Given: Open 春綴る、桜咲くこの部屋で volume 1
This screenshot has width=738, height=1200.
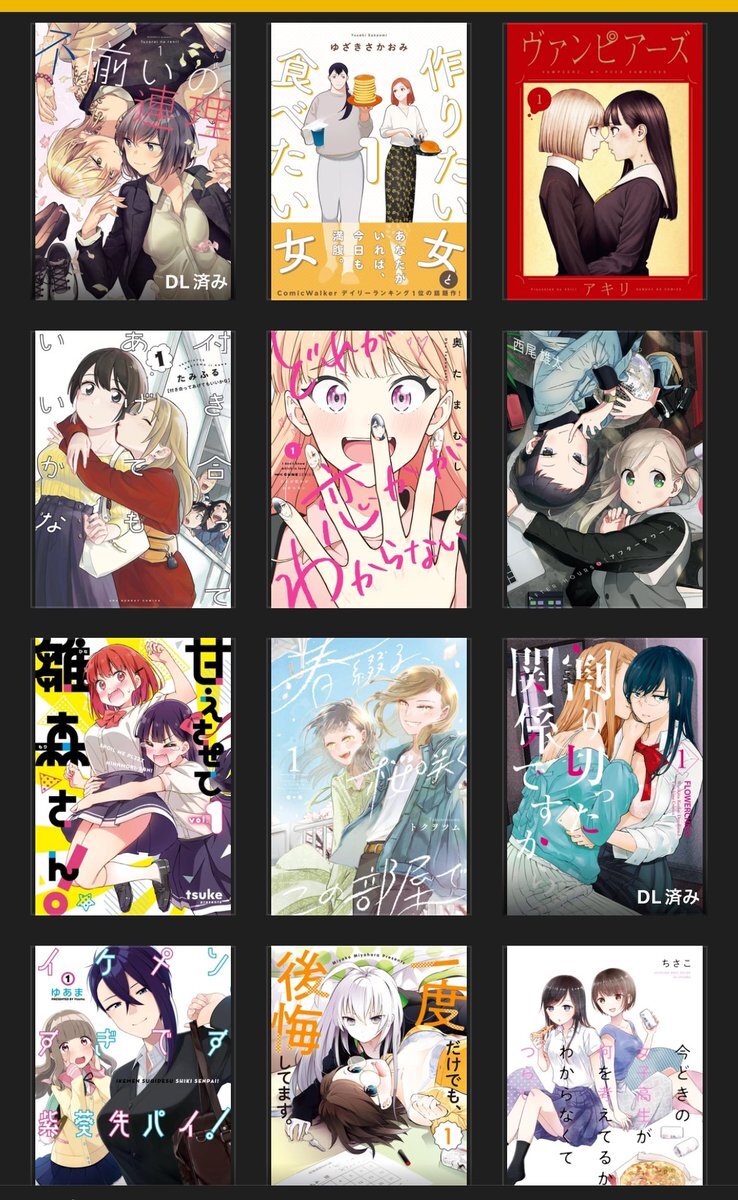Looking at the screenshot, I should pos(369,776).
